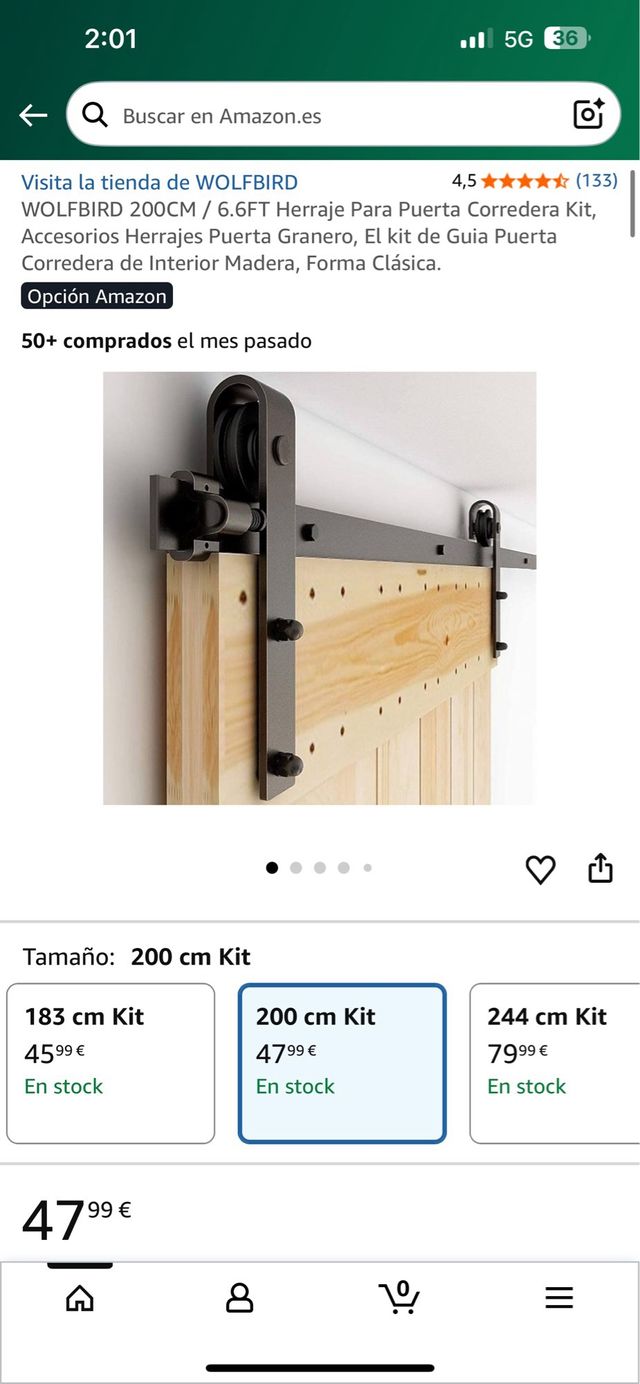The height and width of the screenshot is (1384, 640).
Task: View the shopping cart
Action: tap(399, 1297)
